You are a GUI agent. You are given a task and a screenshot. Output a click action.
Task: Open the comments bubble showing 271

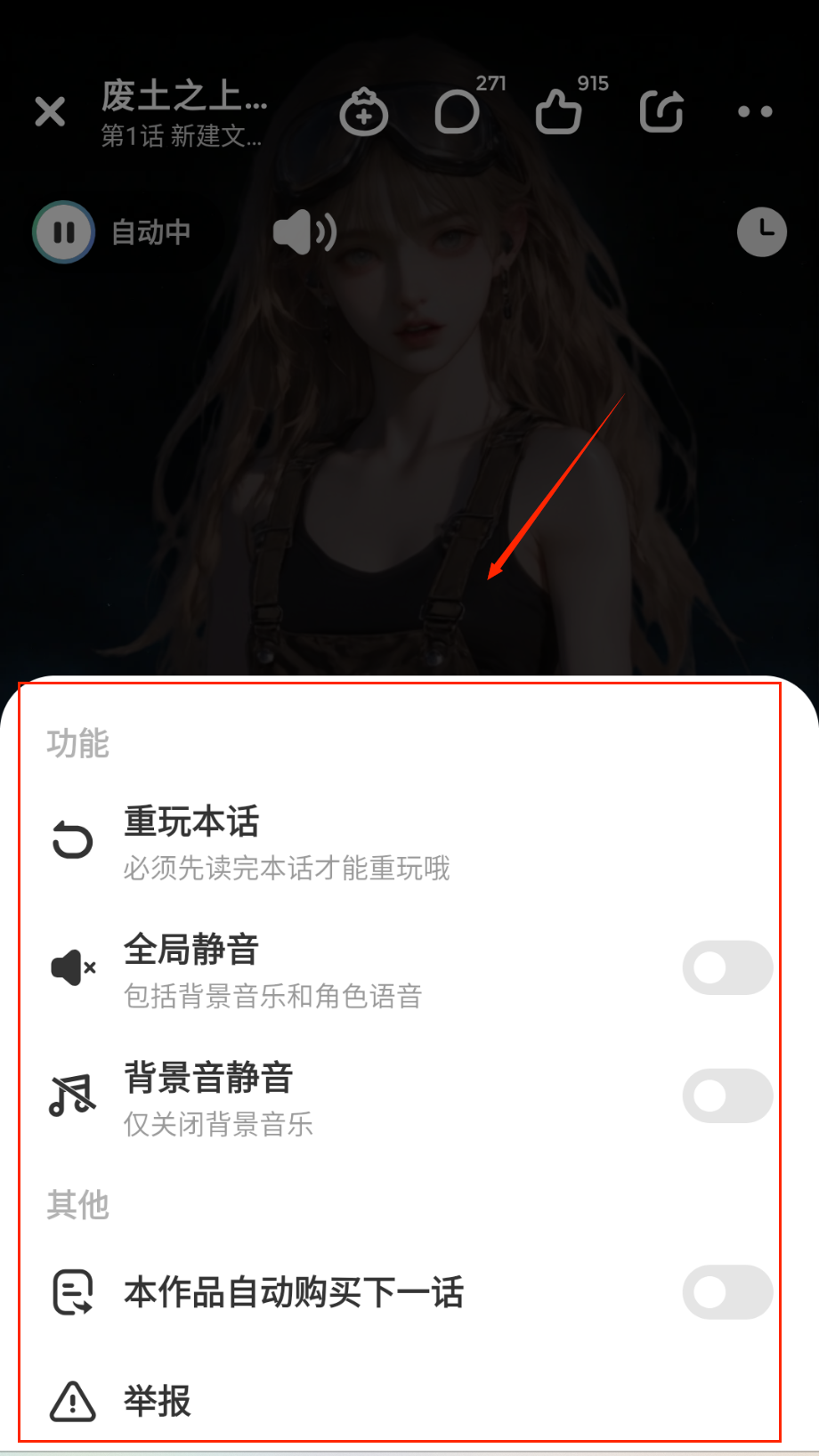tap(458, 112)
